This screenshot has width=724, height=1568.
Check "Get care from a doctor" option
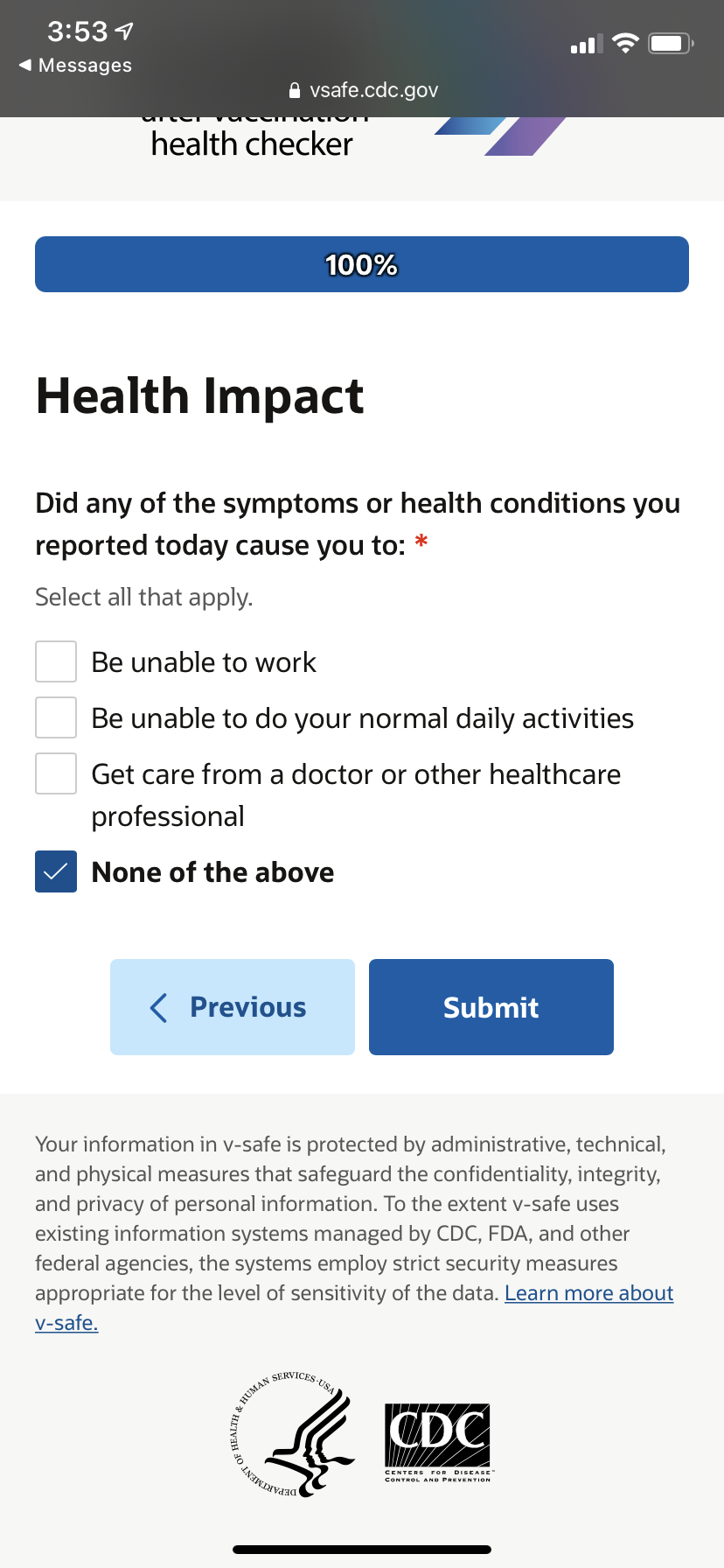point(55,773)
